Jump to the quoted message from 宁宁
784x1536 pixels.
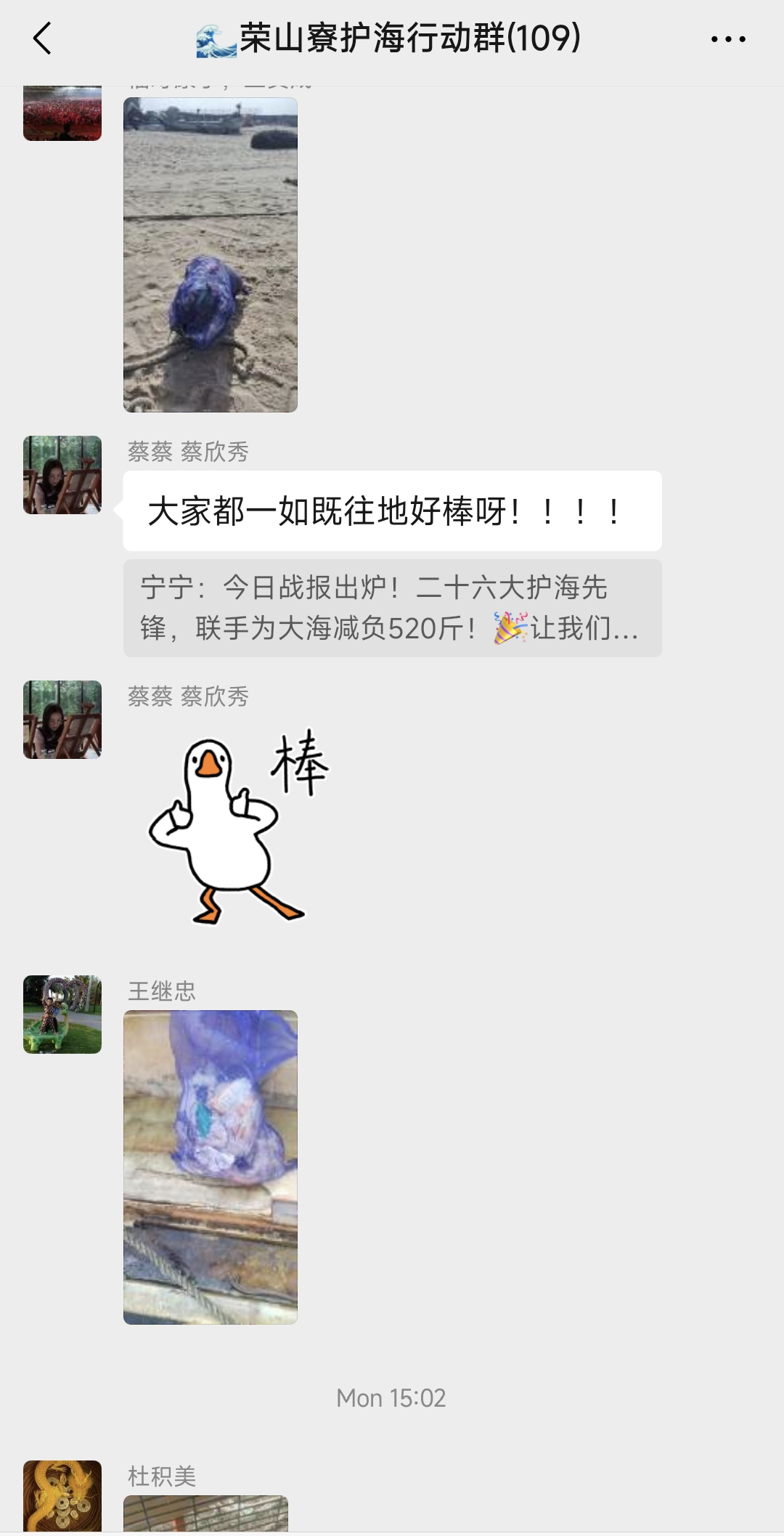(x=392, y=608)
